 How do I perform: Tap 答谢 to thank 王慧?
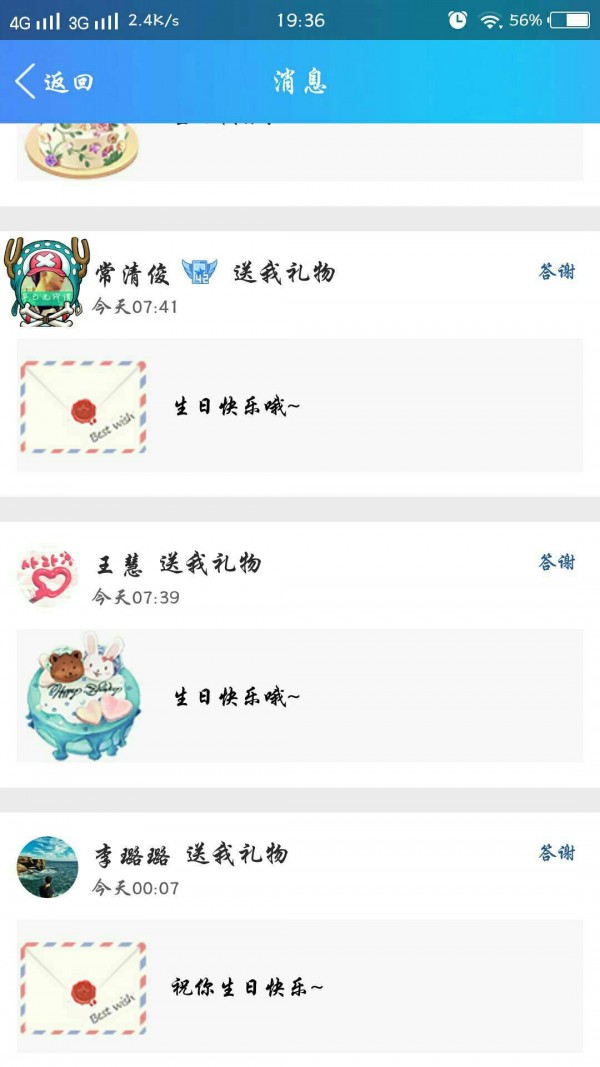557,562
